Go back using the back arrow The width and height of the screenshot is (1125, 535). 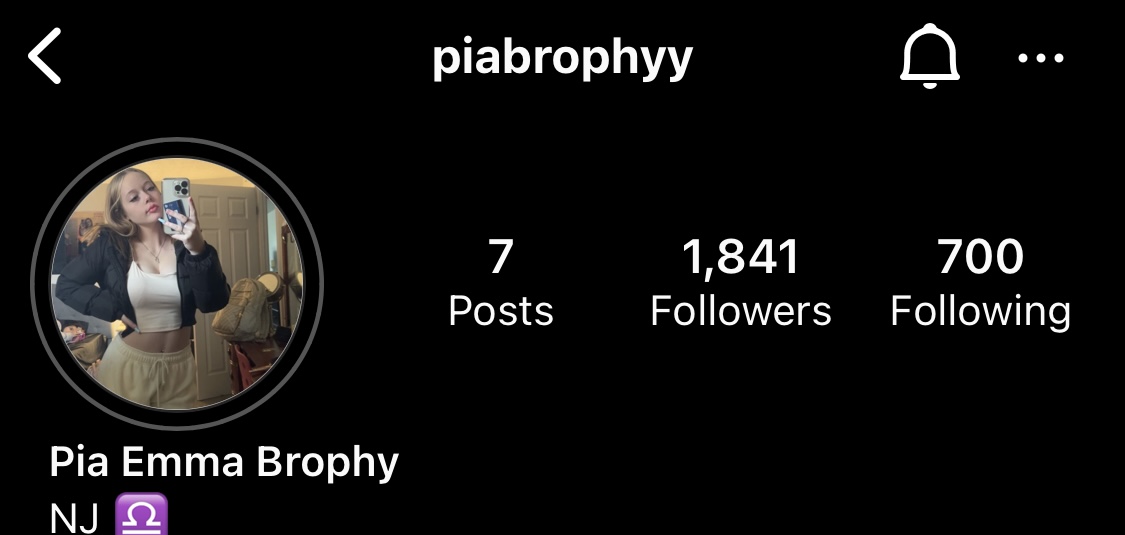(45, 57)
